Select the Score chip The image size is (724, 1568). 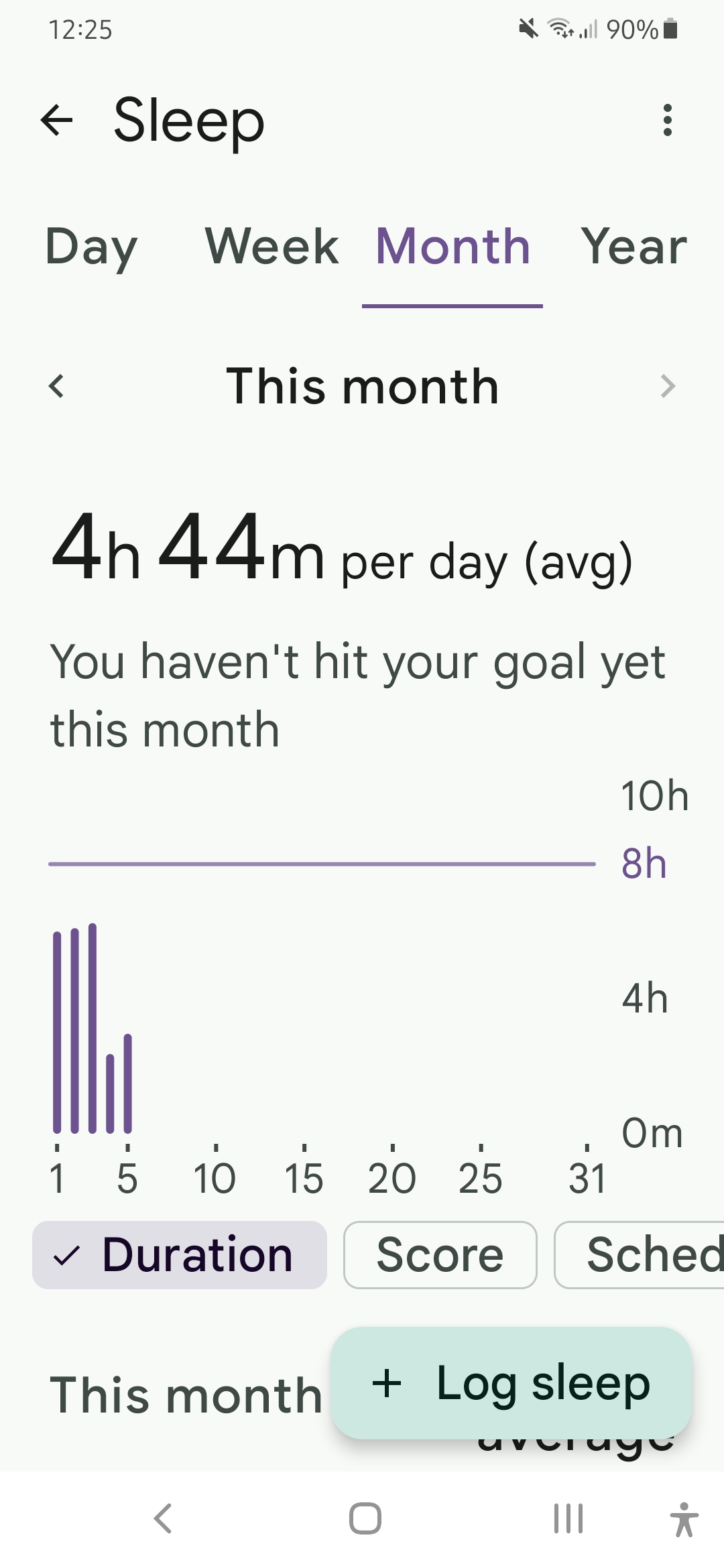click(x=440, y=1255)
